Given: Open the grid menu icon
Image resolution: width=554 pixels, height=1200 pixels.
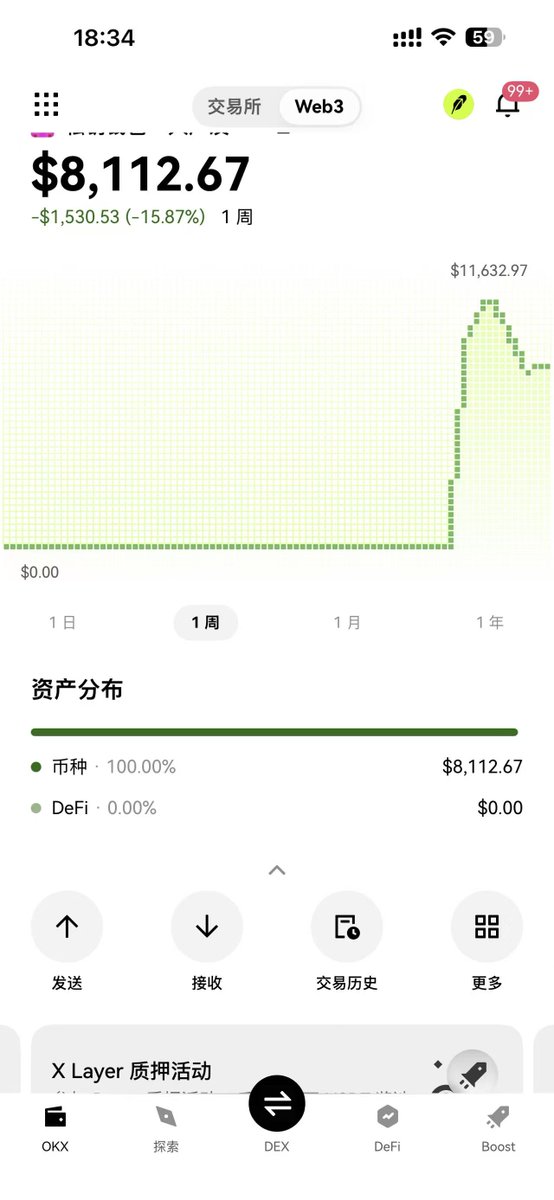Looking at the screenshot, I should tap(46, 105).
